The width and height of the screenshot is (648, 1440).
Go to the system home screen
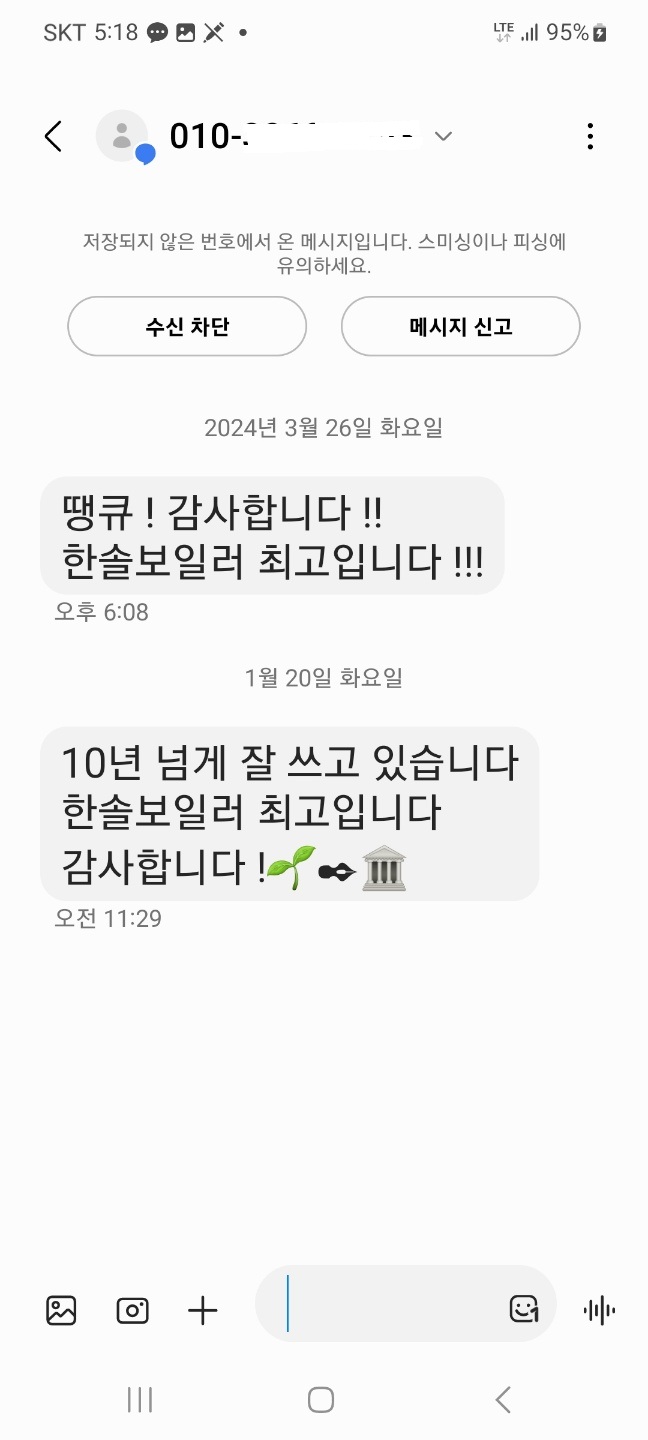[321, 1400]
